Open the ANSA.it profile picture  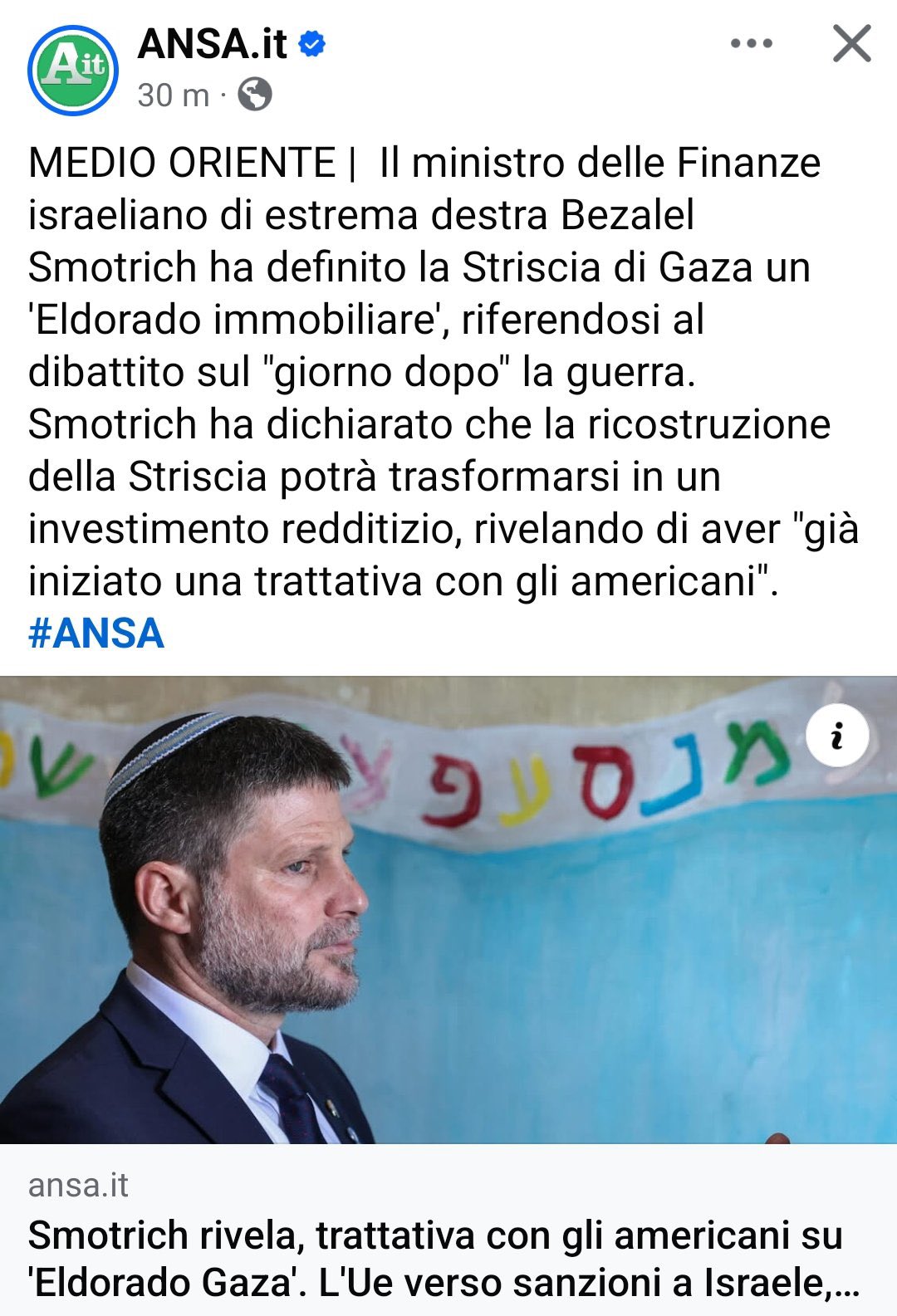(73, 70)
